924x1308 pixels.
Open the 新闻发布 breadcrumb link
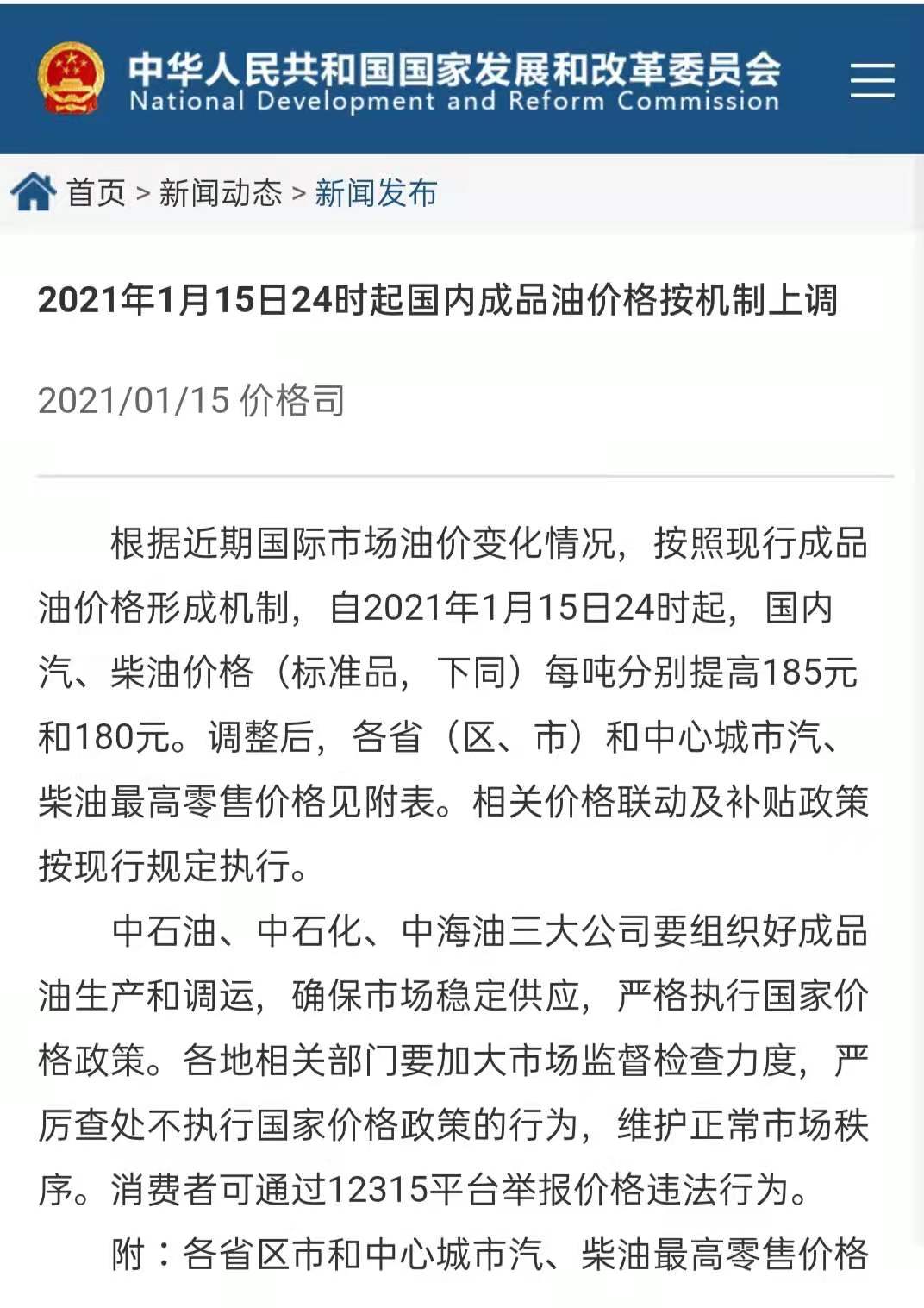point(376,193)
